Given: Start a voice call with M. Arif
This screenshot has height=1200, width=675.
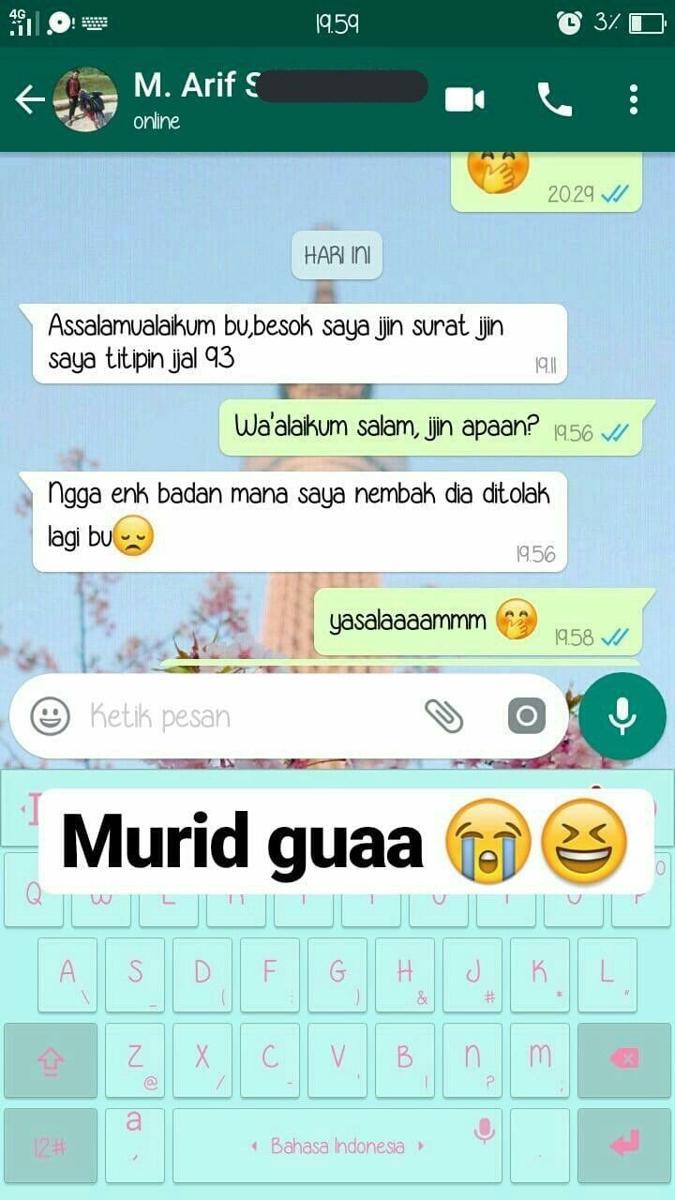Looking at the screenshot, I should pos(554,99).
